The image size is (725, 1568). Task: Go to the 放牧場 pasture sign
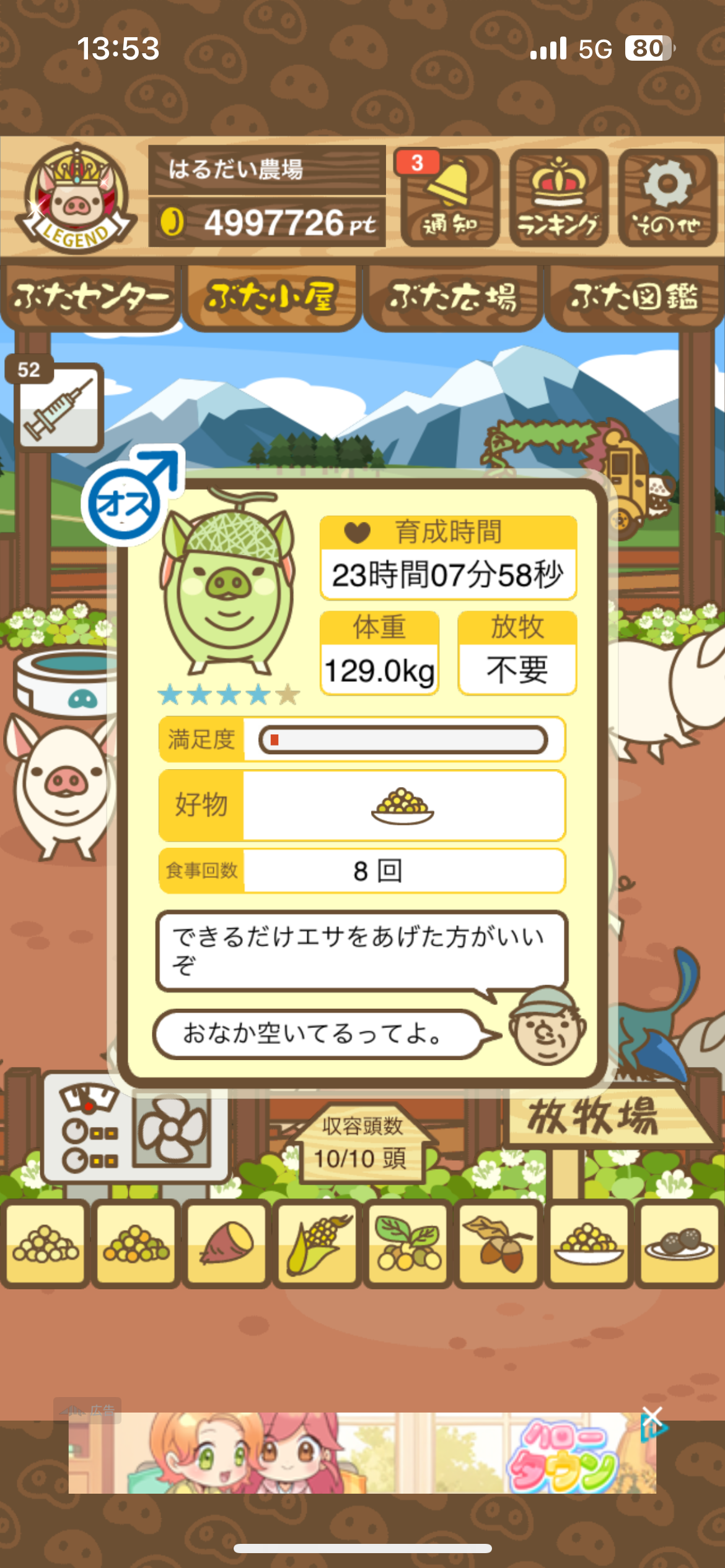[595, 1118]
